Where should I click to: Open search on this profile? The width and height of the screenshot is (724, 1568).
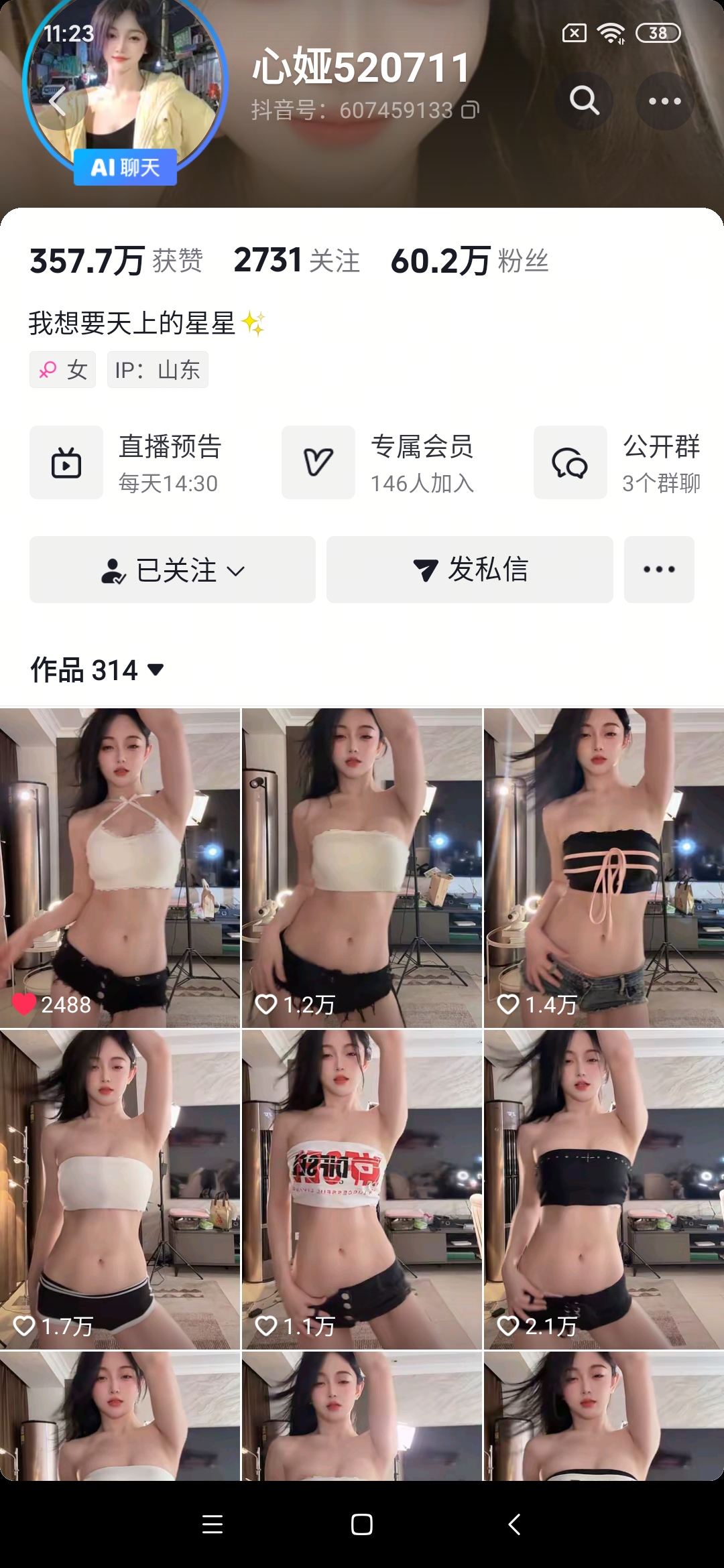pyautogui.click(x=584, y=101)
